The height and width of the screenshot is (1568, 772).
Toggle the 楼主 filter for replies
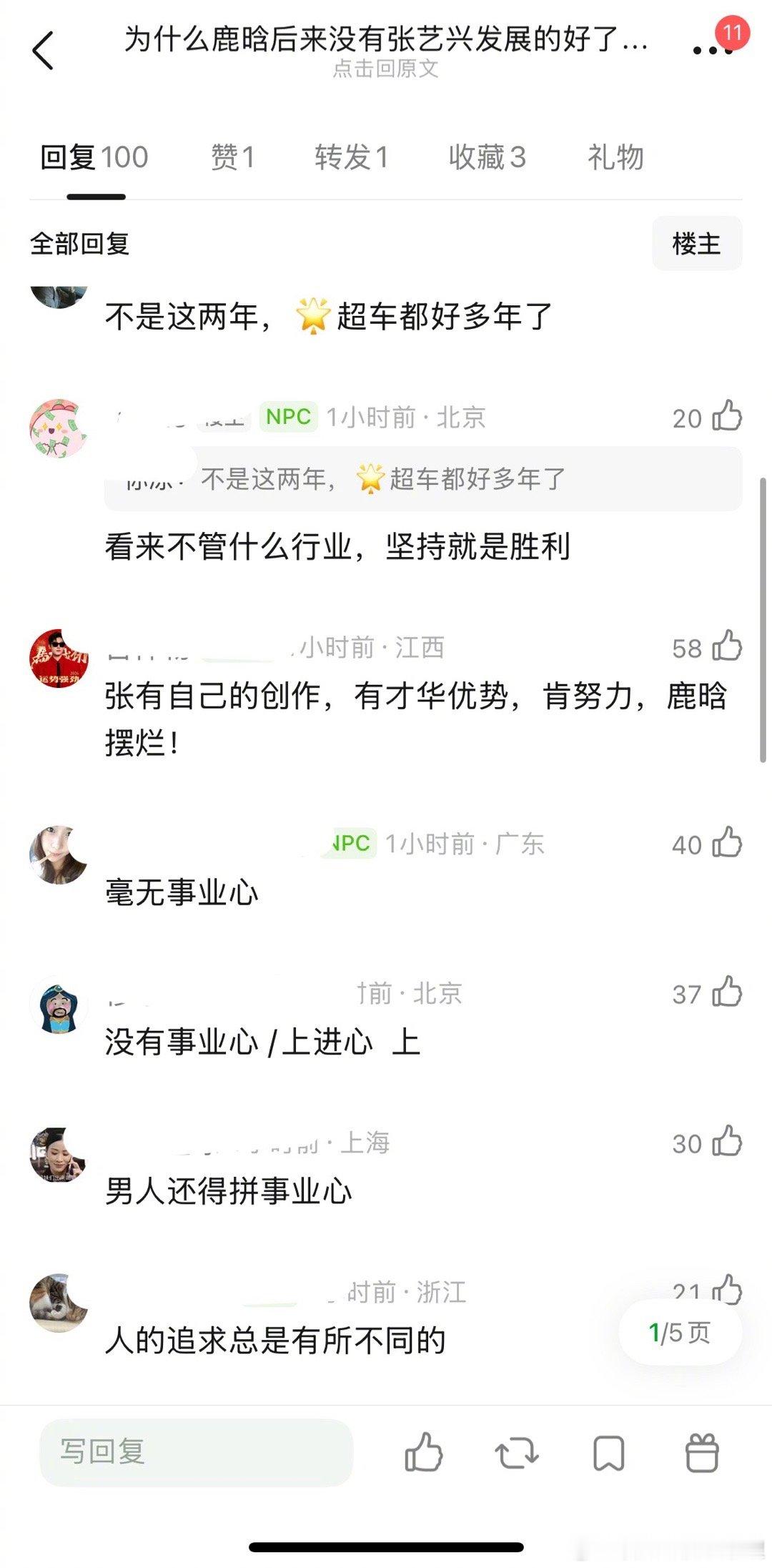coord(697,244)
